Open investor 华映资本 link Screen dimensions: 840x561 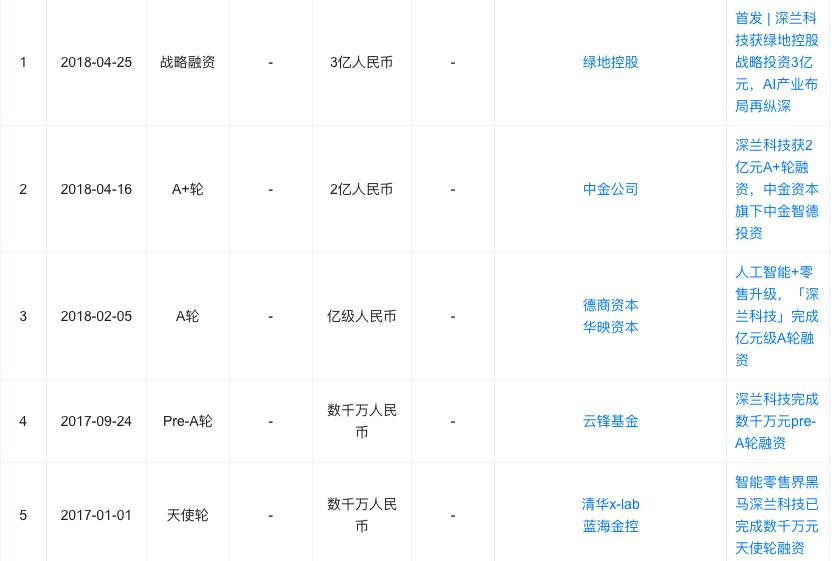(610, 327)
